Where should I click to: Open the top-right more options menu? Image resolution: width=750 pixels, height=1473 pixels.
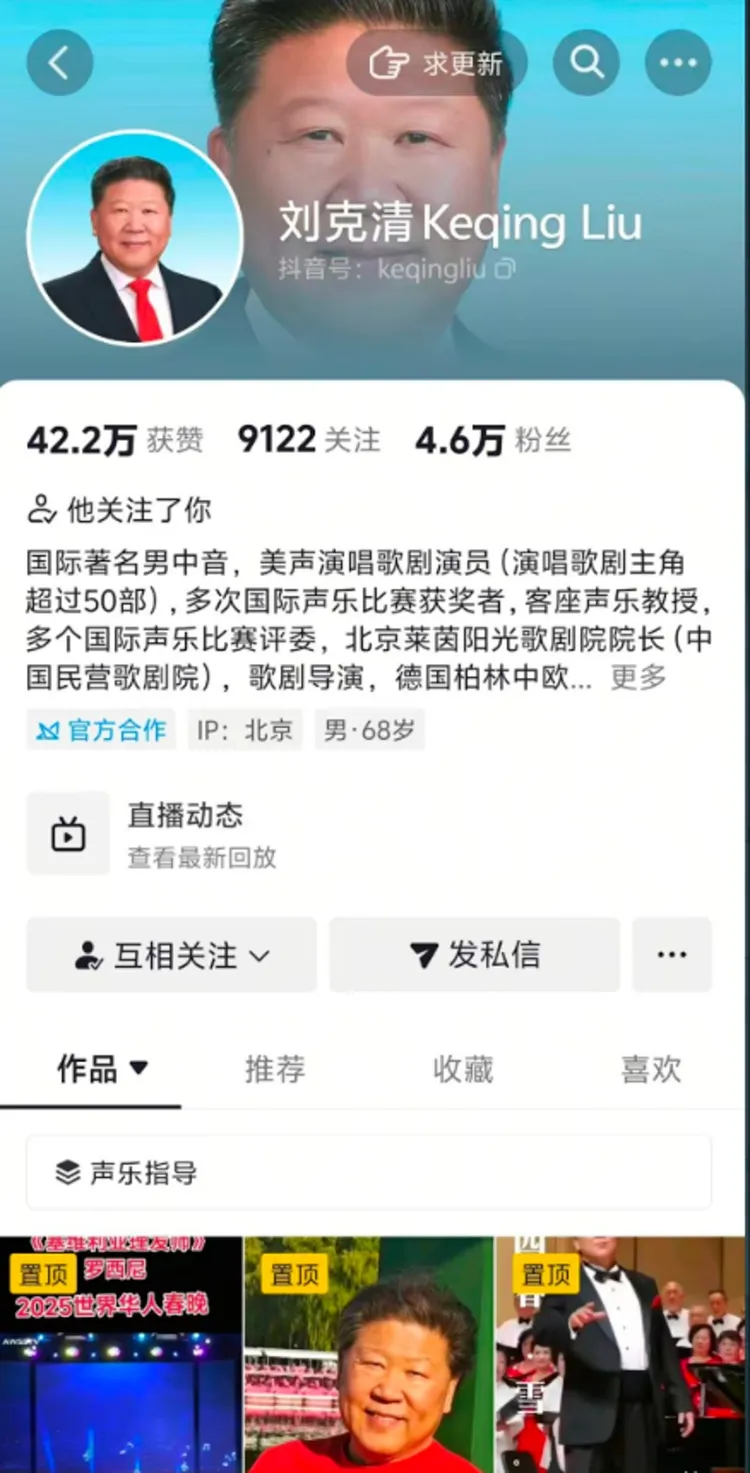pyautogui.click(x=678, y=61)
